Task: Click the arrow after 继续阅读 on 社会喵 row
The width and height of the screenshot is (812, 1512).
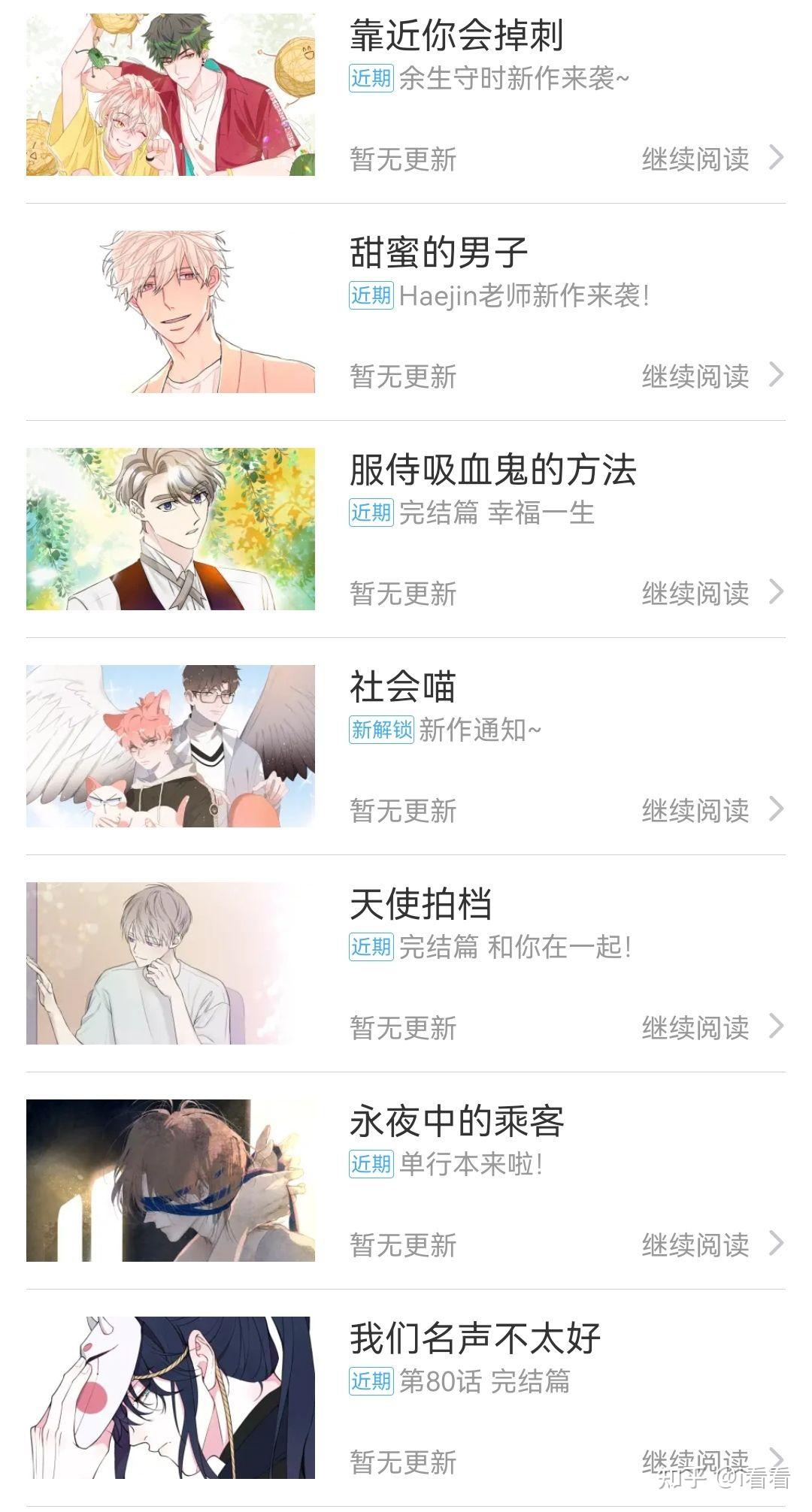Action: pyautogui.click(x=777, y=811)
